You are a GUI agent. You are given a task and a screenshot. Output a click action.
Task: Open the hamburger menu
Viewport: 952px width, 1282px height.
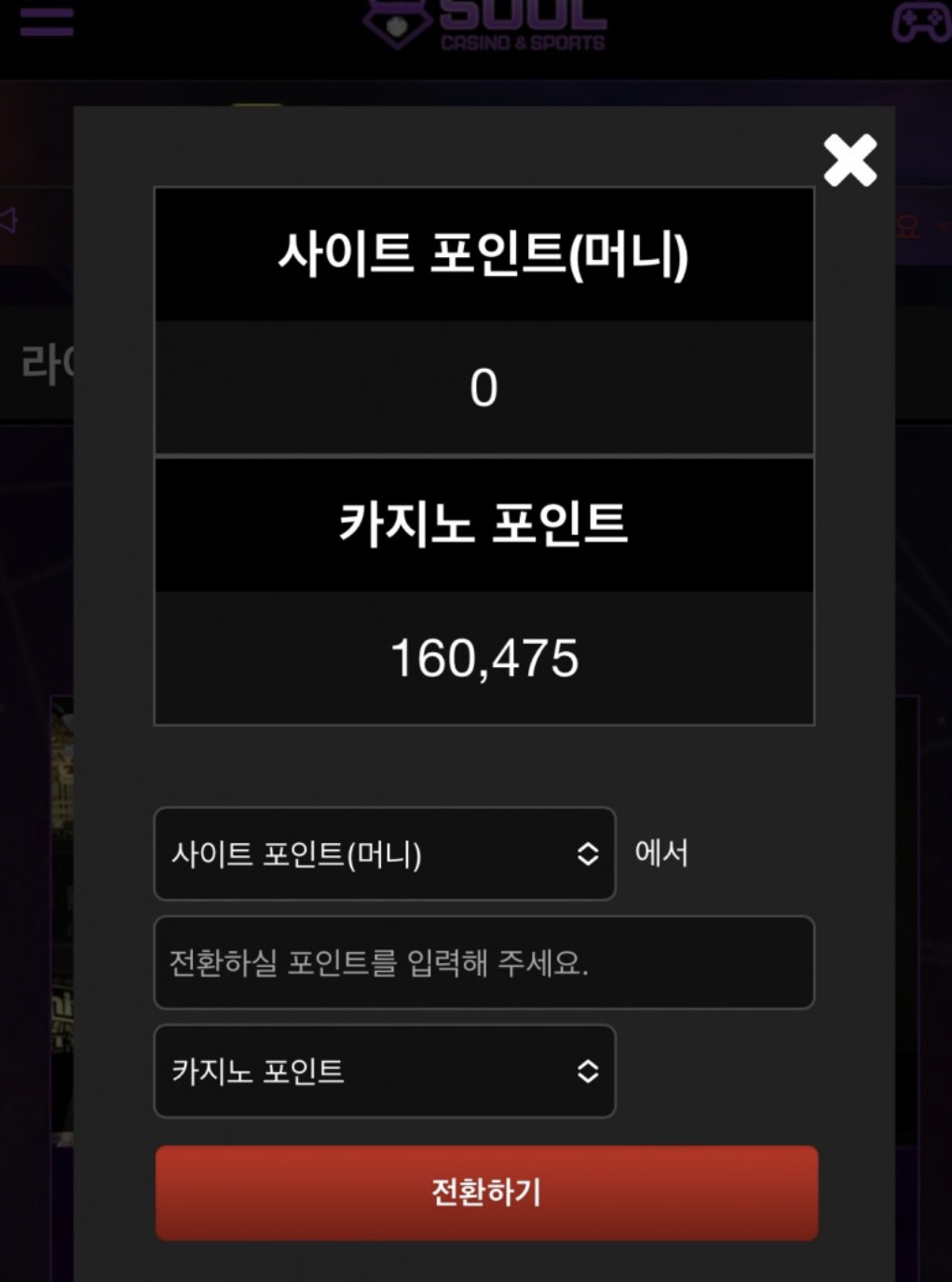click(x=47, y=20)
